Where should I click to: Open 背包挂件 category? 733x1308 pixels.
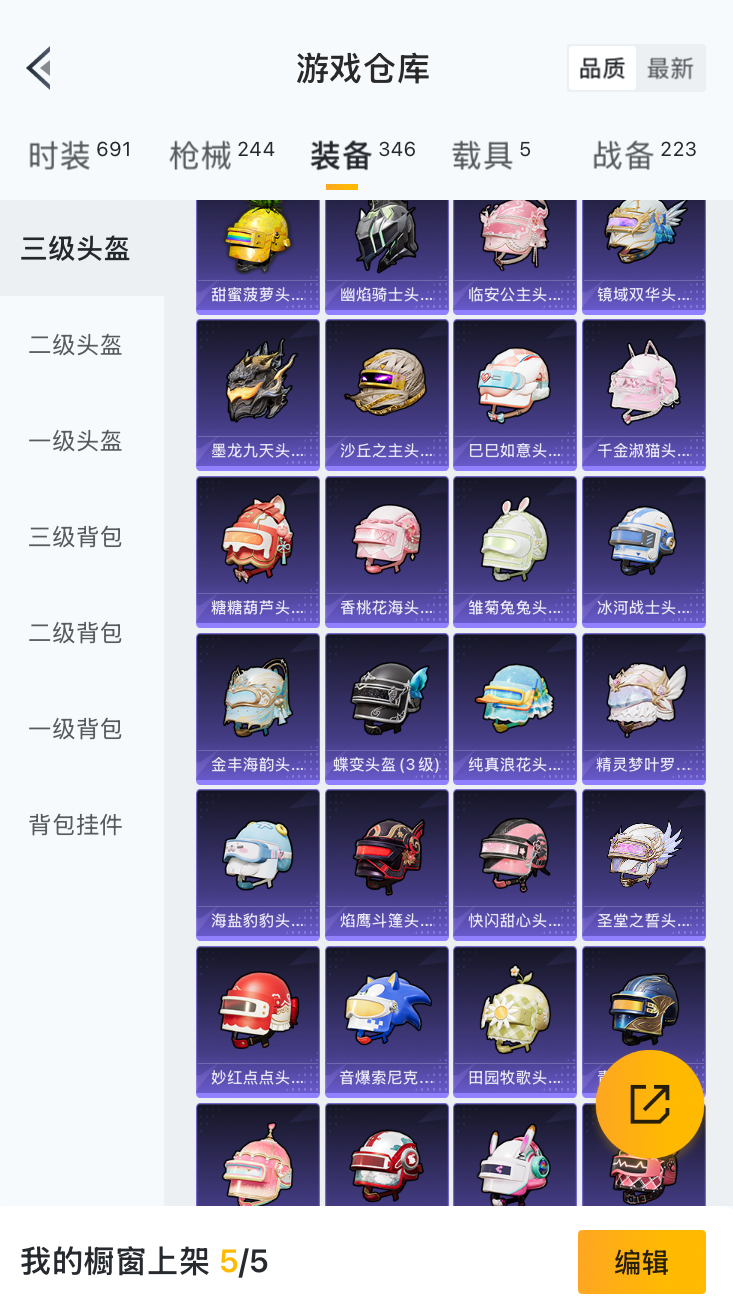(76, 825)
